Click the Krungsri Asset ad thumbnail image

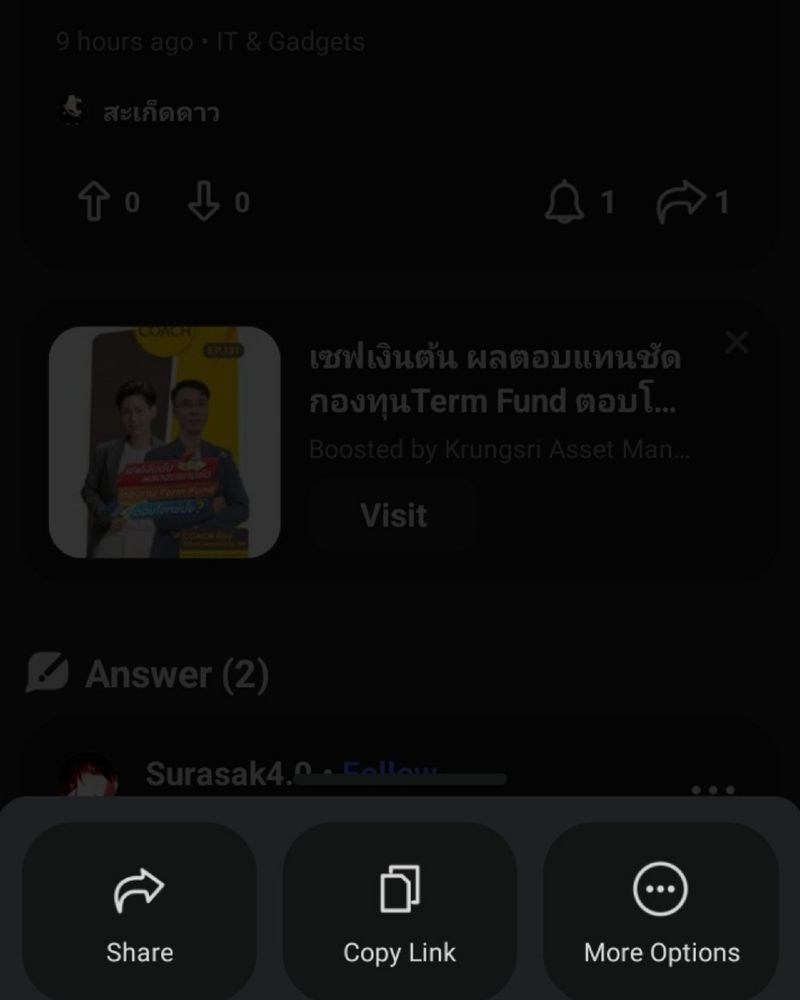pyautogui.click(x=163, y=442)
